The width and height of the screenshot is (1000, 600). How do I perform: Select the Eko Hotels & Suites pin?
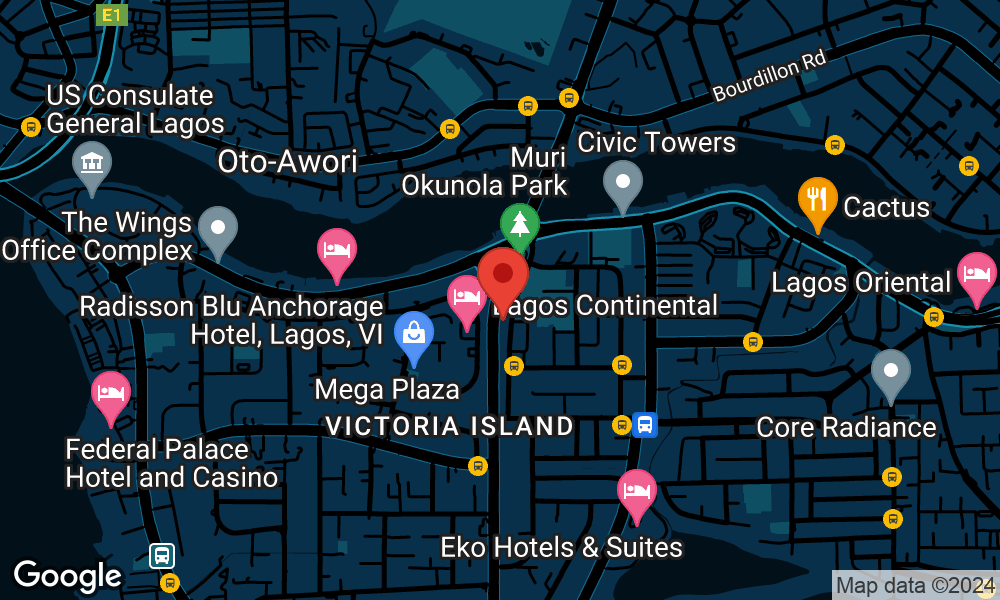pos(637,492)
